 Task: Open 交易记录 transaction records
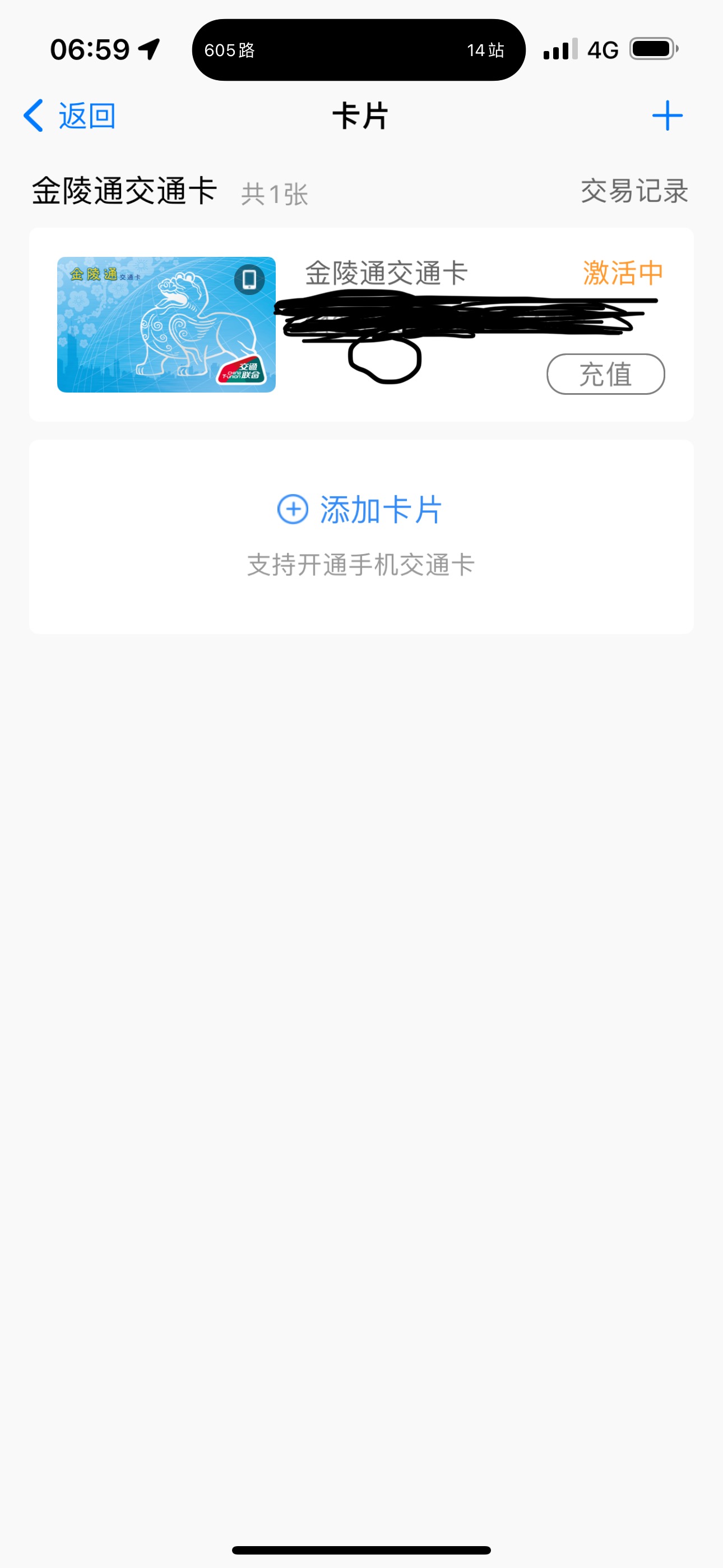click(x=634, y=191)
